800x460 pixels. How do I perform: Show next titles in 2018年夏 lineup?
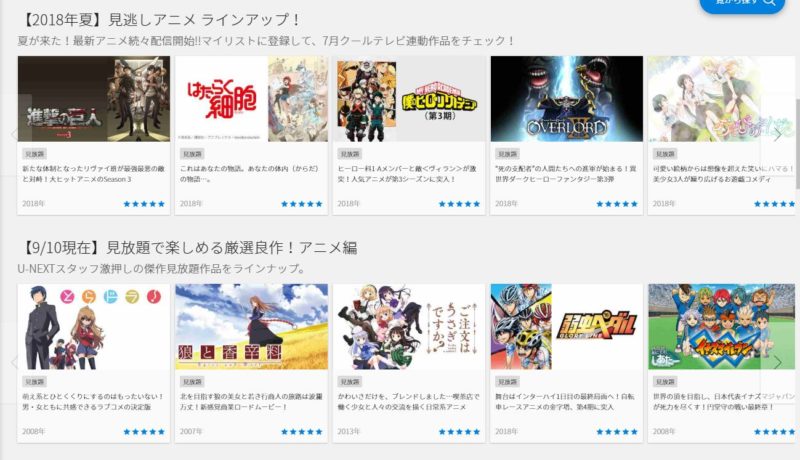point(778,135)
